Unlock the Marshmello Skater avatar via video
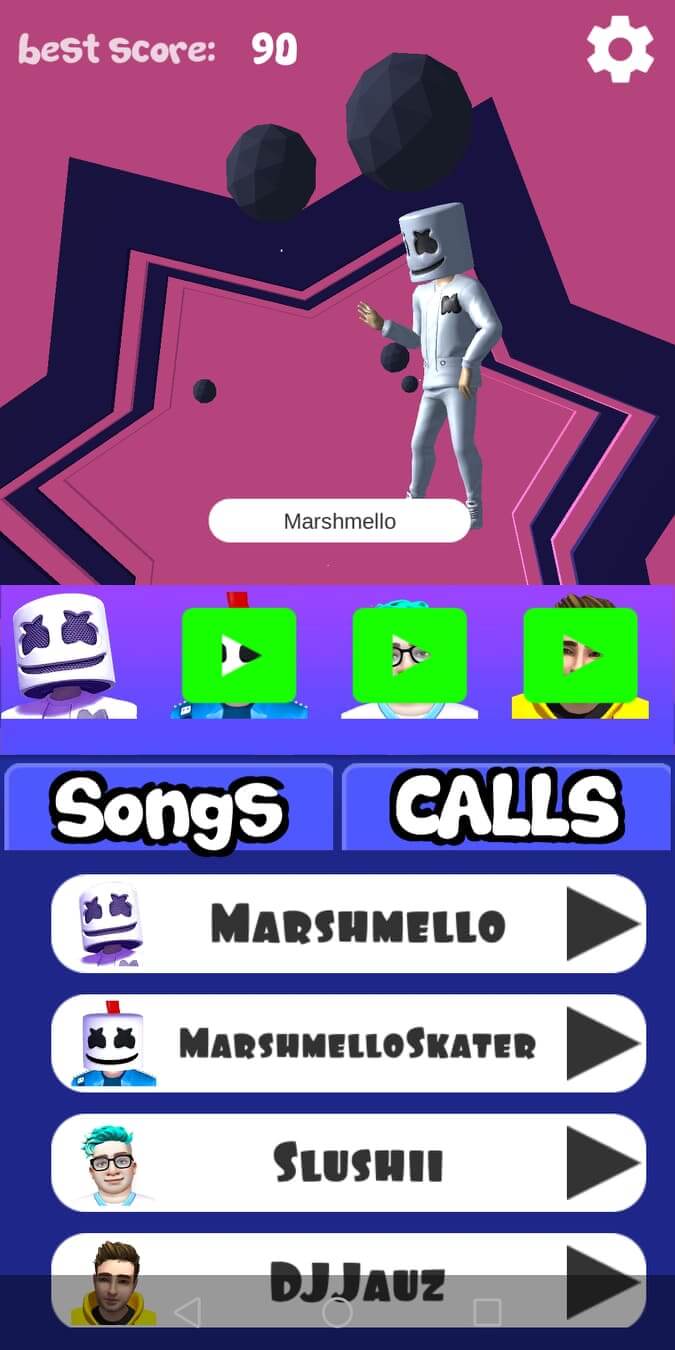675x1350 pixels. pyautogui.click(x=239, y=655)
